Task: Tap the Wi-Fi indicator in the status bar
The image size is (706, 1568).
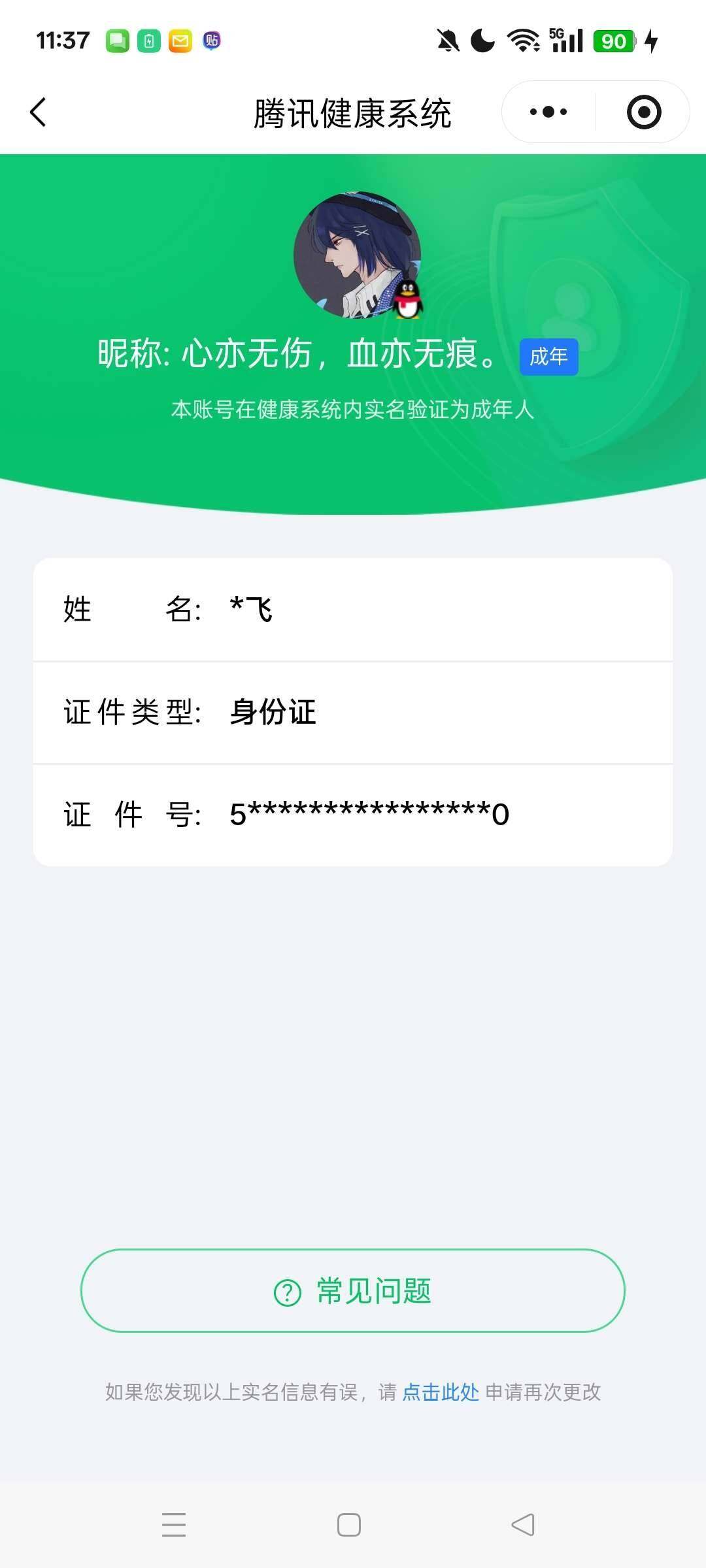Action: point(523,41)
